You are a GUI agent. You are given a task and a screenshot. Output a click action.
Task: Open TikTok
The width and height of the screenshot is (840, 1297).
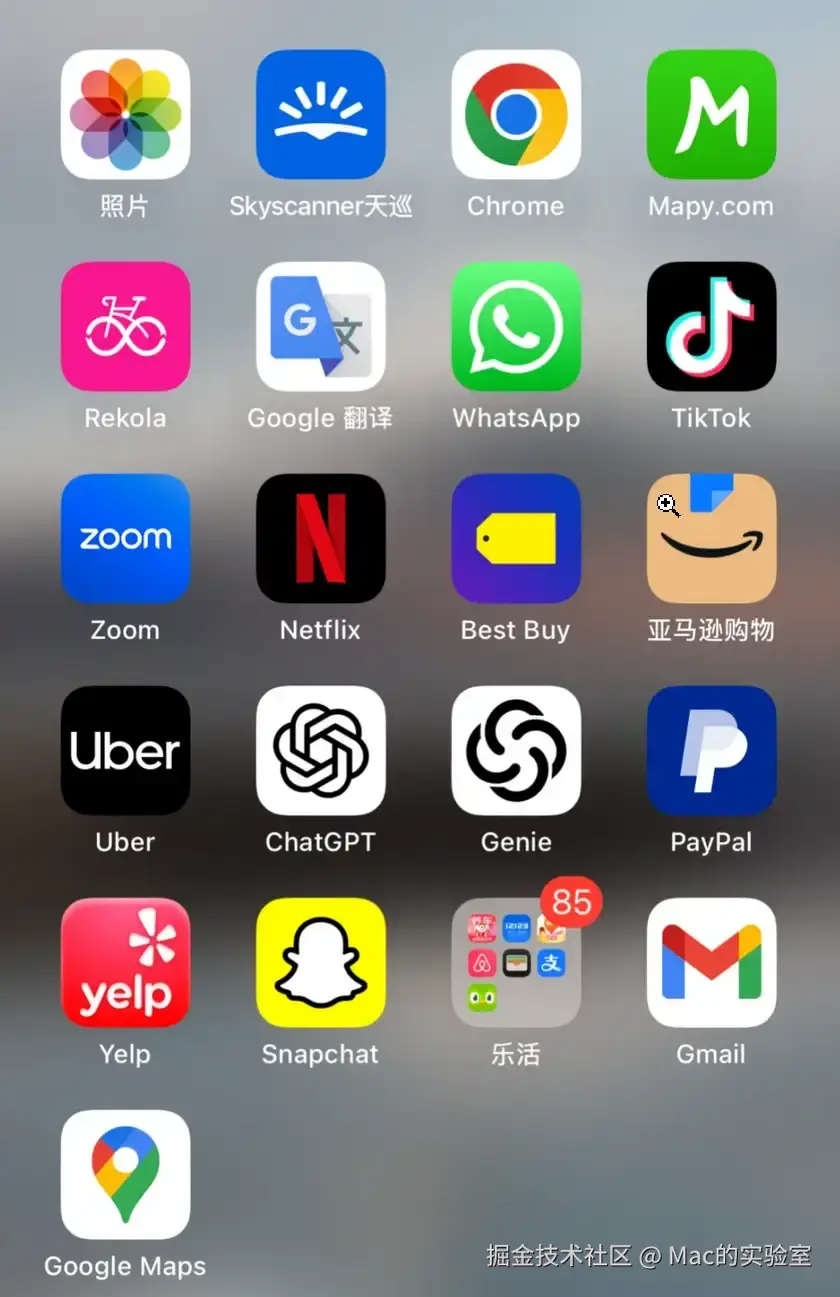711,326
